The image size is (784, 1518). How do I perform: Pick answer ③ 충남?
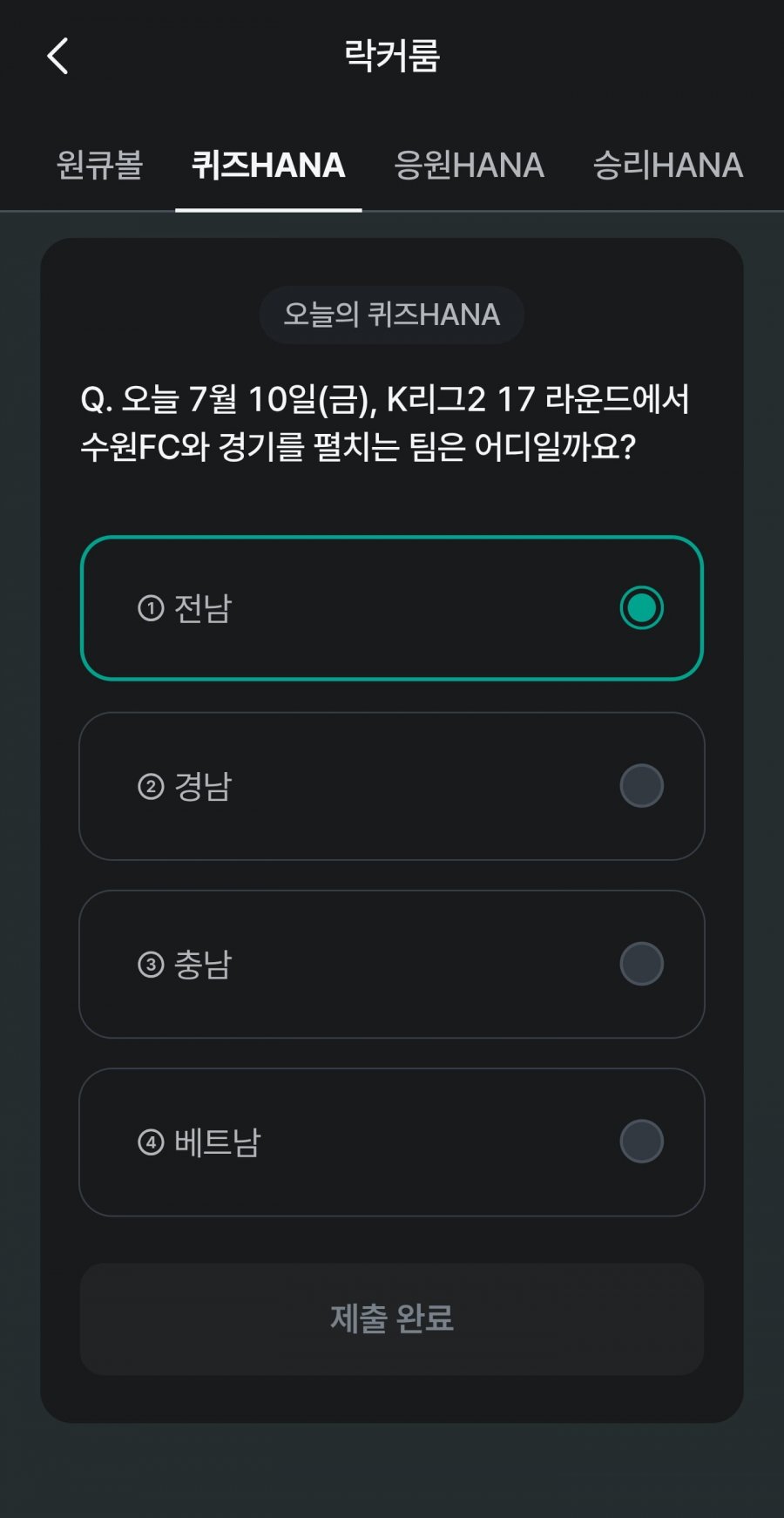coord(392,964)
